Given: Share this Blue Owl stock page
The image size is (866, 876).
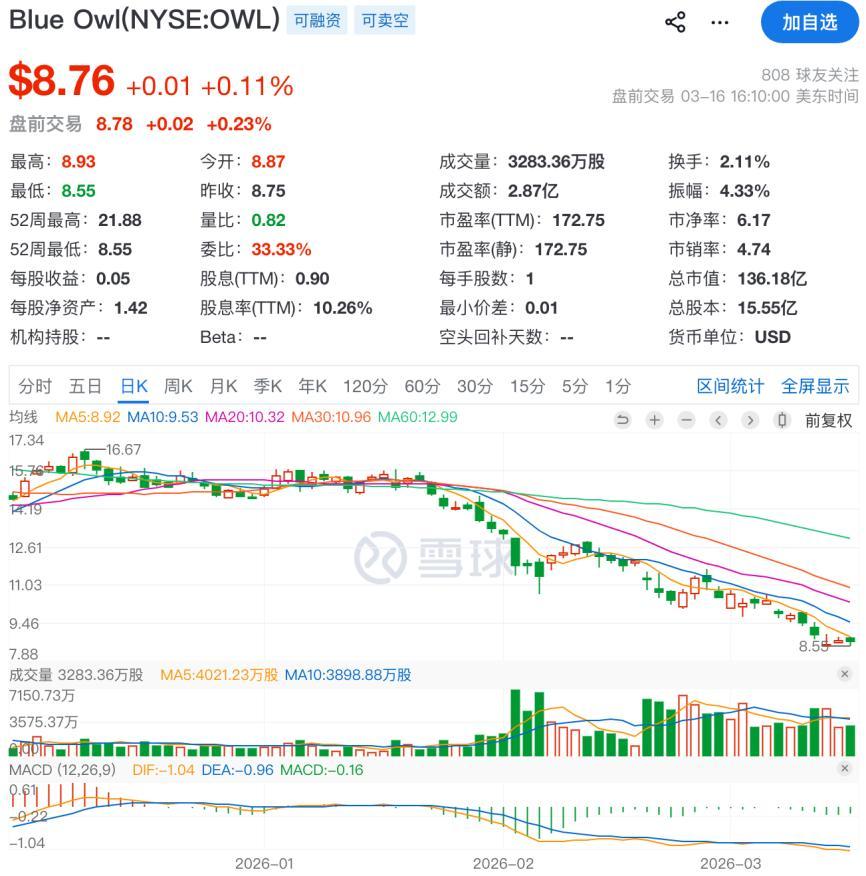Looking at the screenshot, I should click(676, 22).
